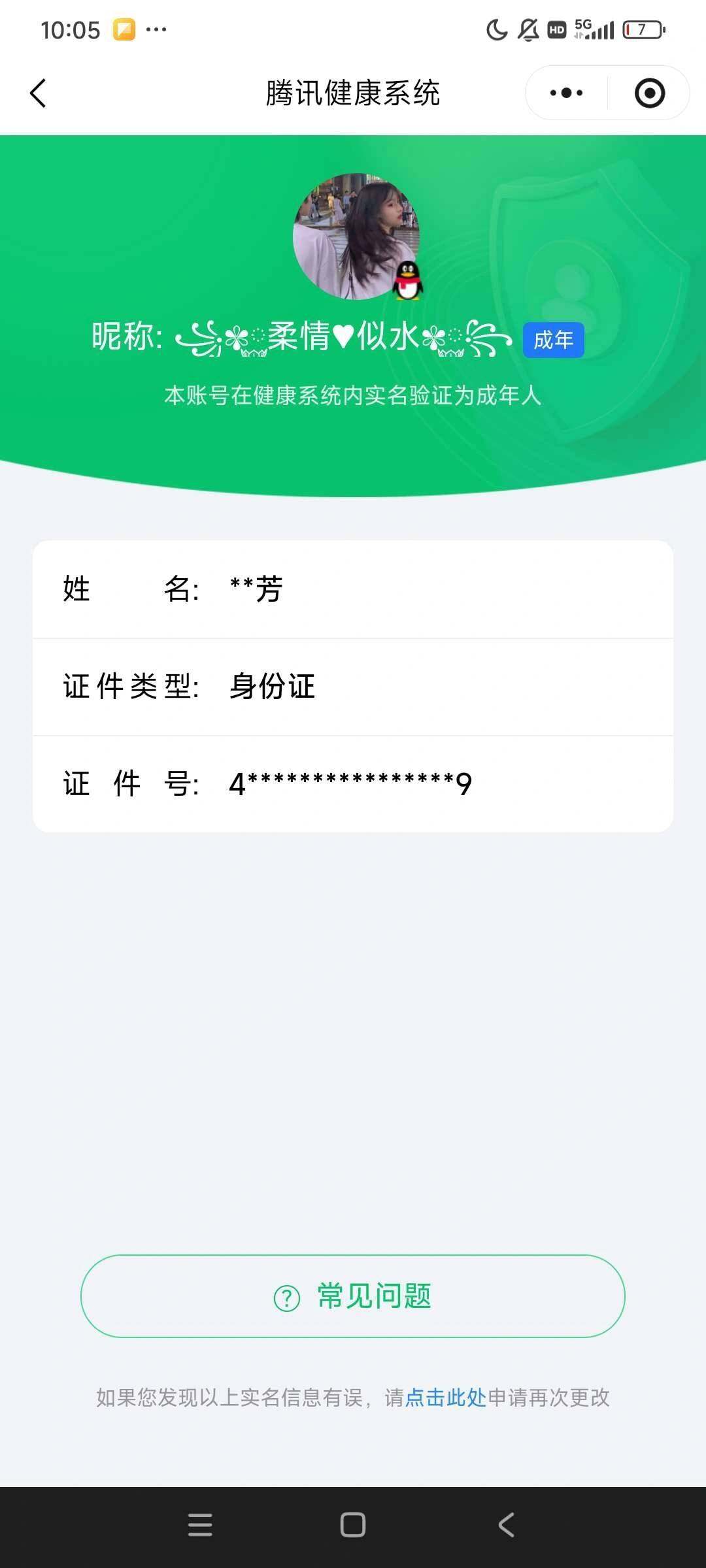
Task: Expand the 证件类型 document type row
Action: [x=353, y=686]
